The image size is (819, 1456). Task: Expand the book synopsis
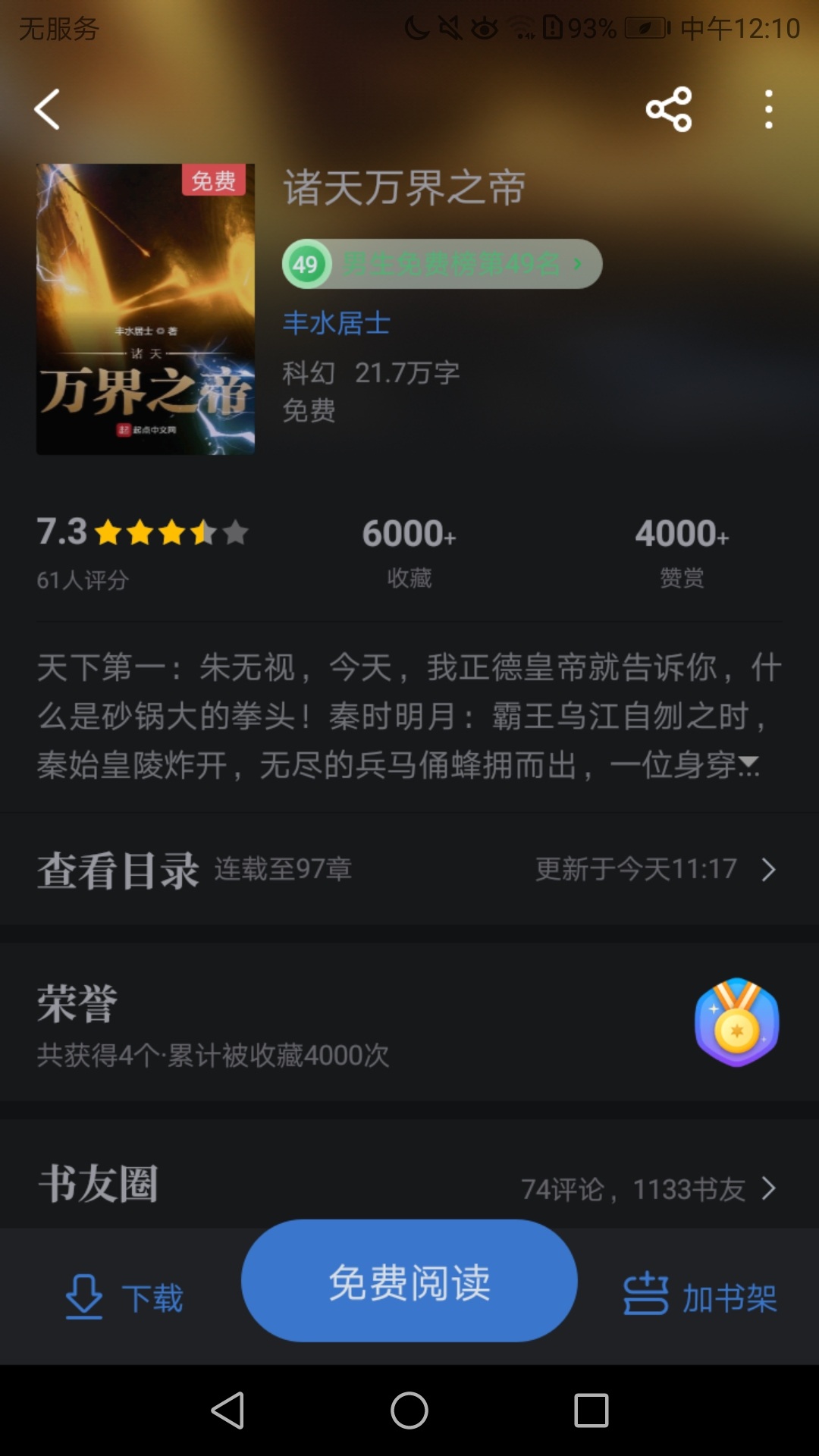click(x=748, y=764)
